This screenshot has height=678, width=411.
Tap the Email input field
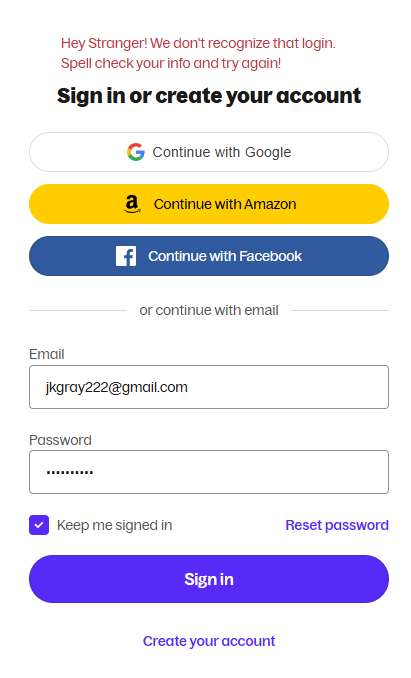(209, 387)
